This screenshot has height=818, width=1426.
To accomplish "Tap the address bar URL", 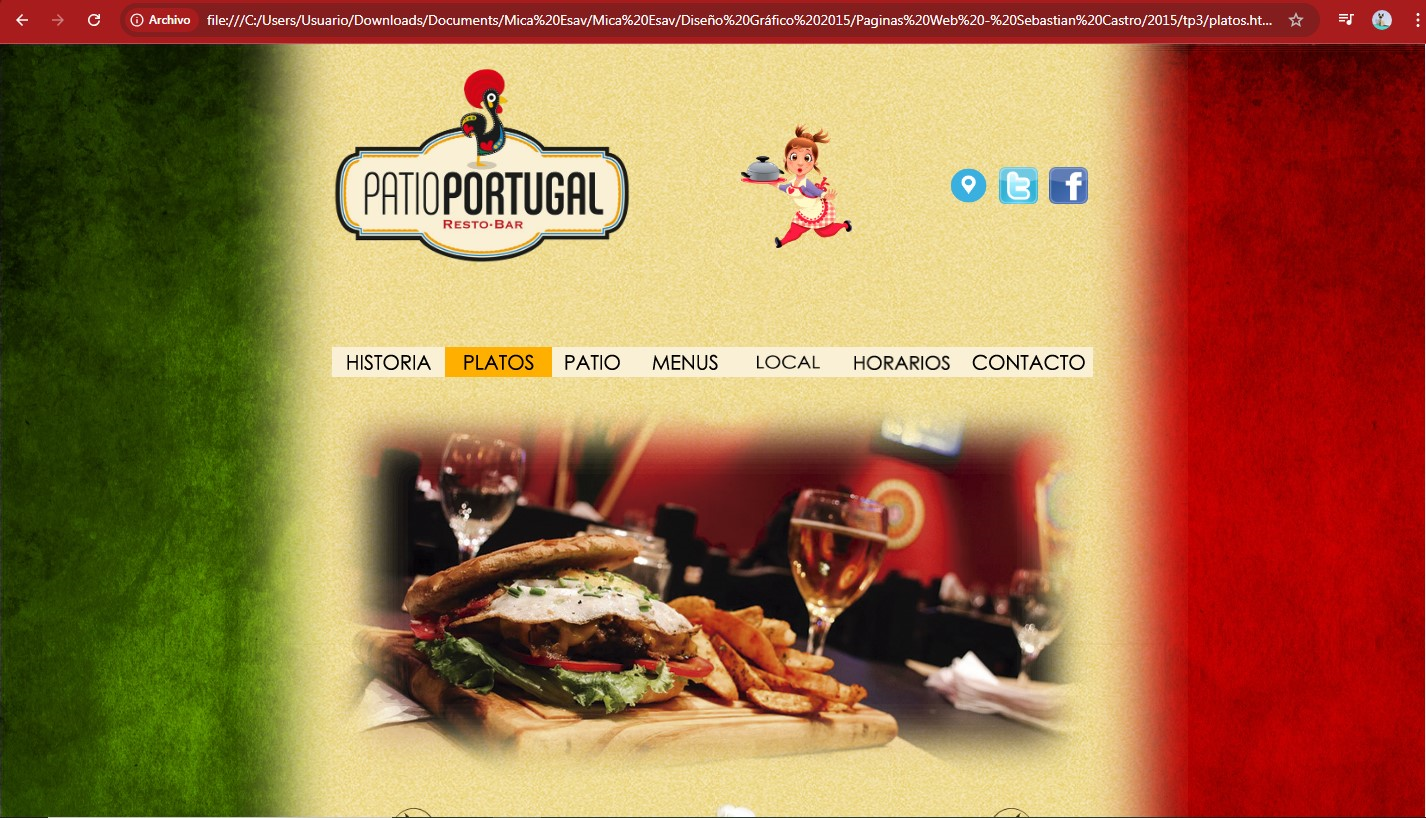I will [740, 20].
